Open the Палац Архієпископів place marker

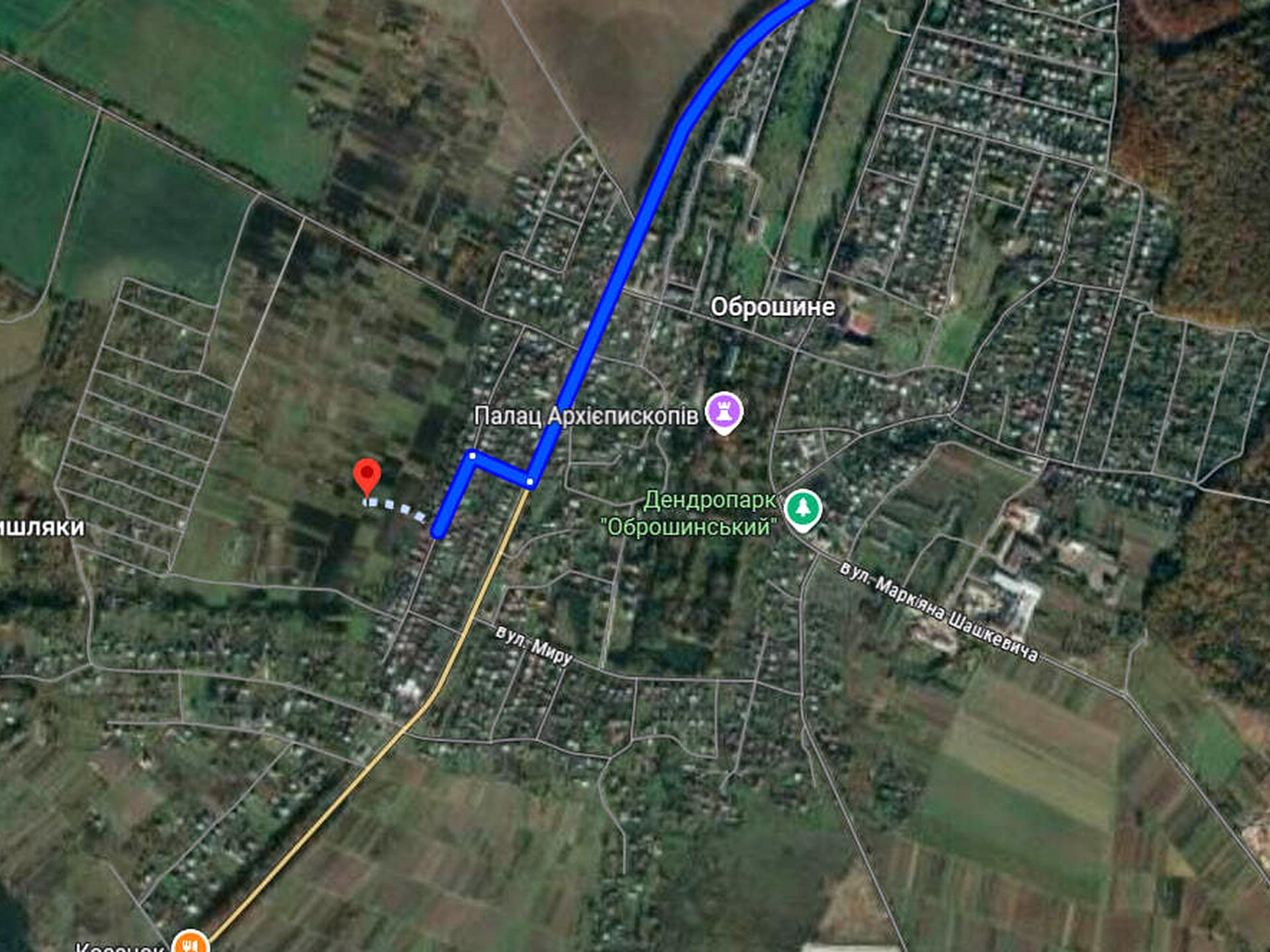click(724, 411)
